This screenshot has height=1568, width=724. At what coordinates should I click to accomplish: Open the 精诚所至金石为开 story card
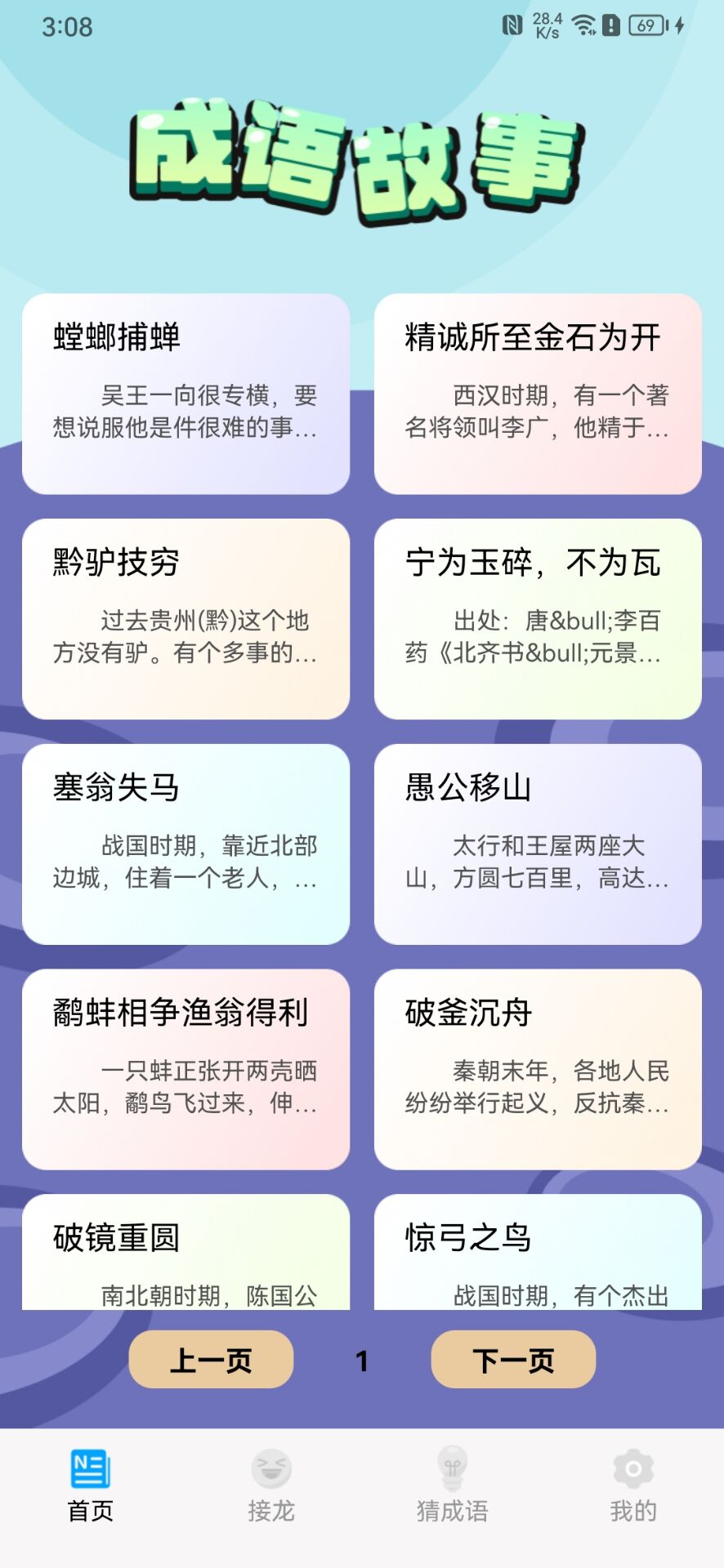[538, 394]
